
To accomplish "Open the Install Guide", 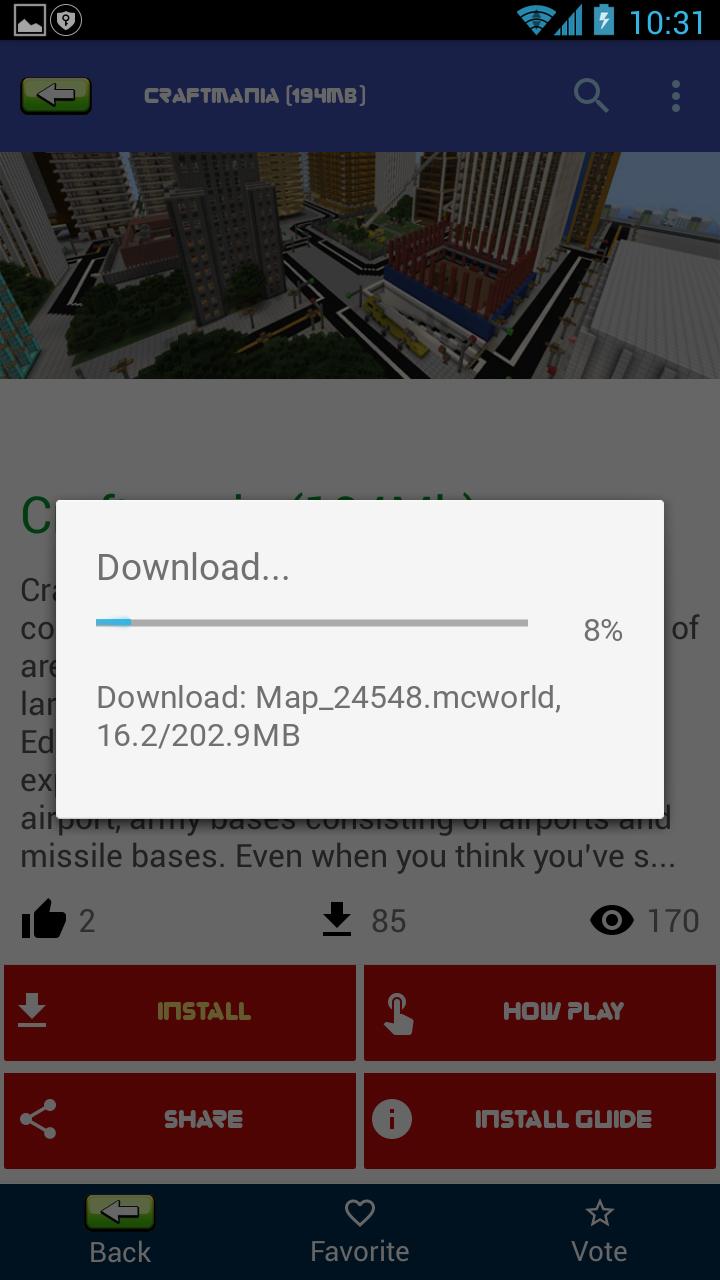I will [540, 1120].
